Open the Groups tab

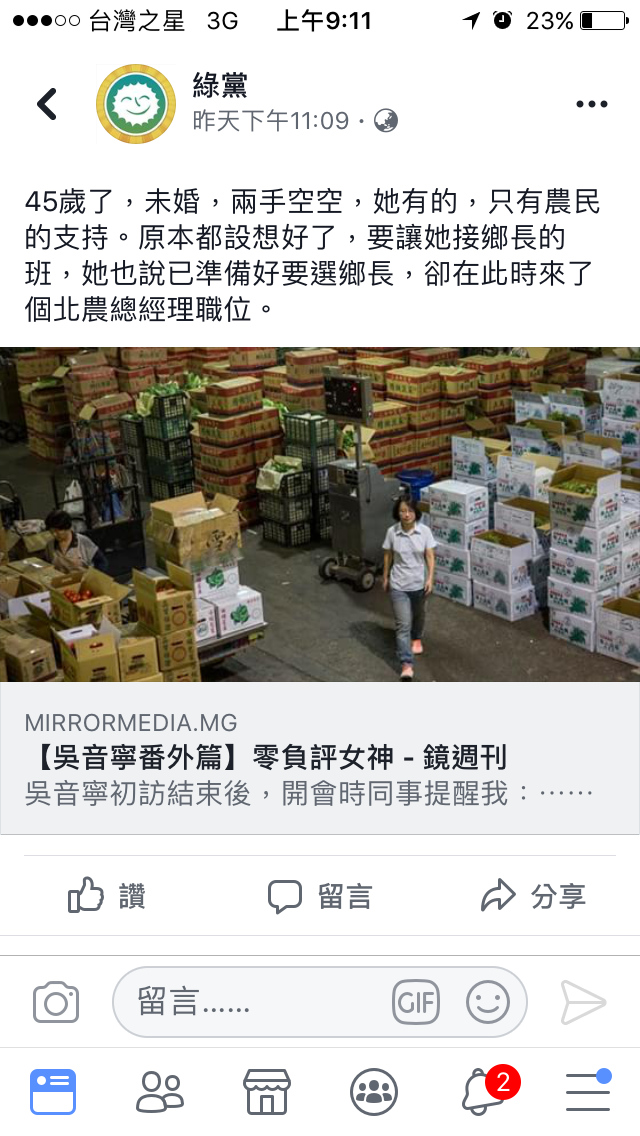pos(374,1092)
